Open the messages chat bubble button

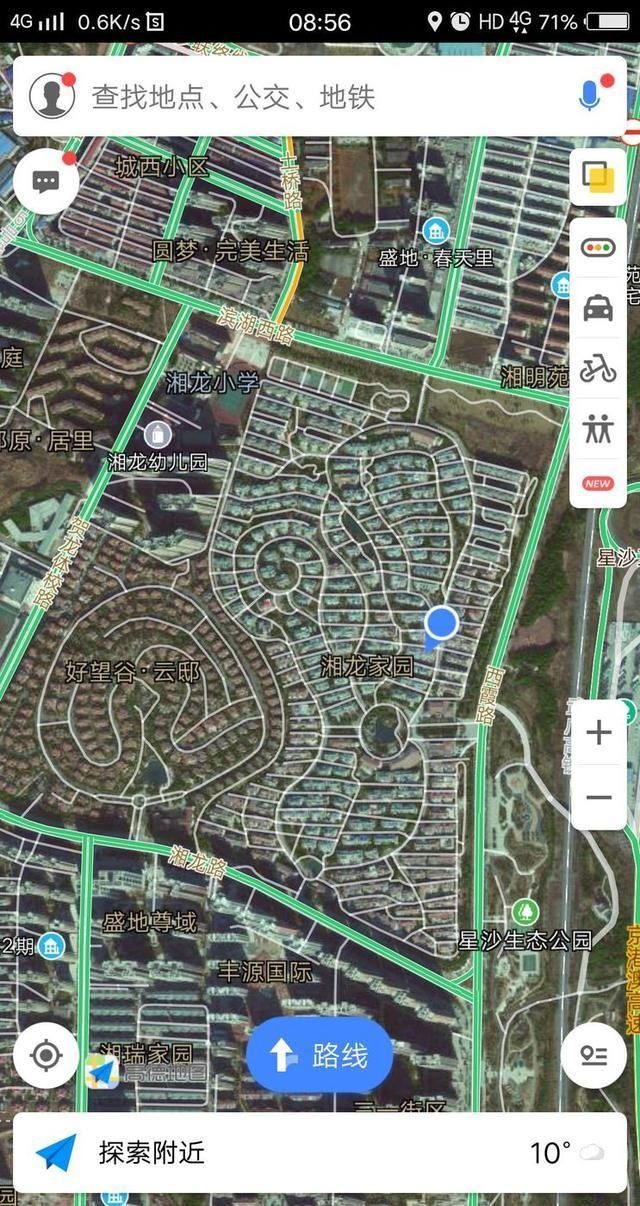click(46, 181)
